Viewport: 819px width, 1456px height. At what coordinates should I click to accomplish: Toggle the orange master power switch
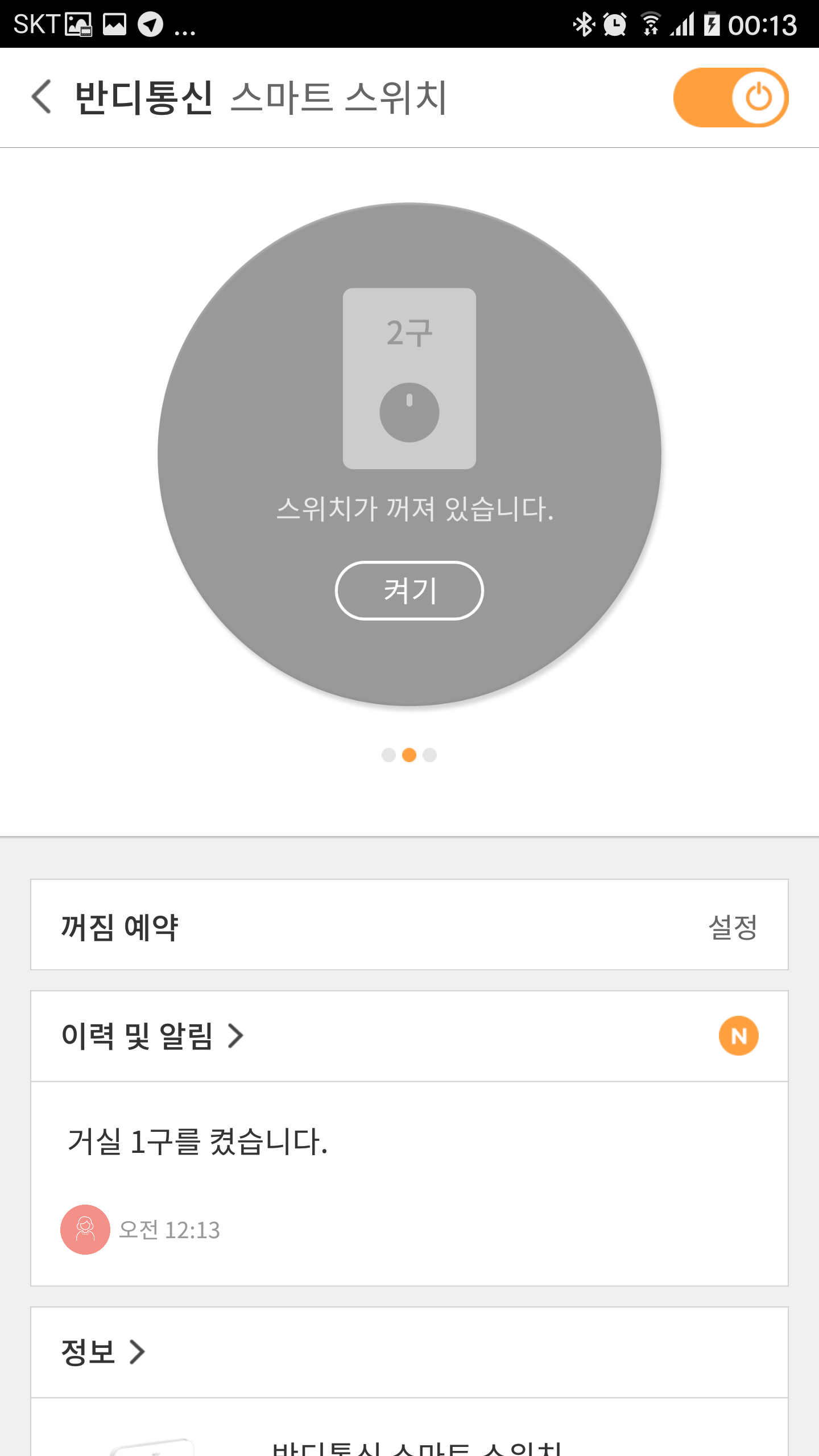point(731,97)
